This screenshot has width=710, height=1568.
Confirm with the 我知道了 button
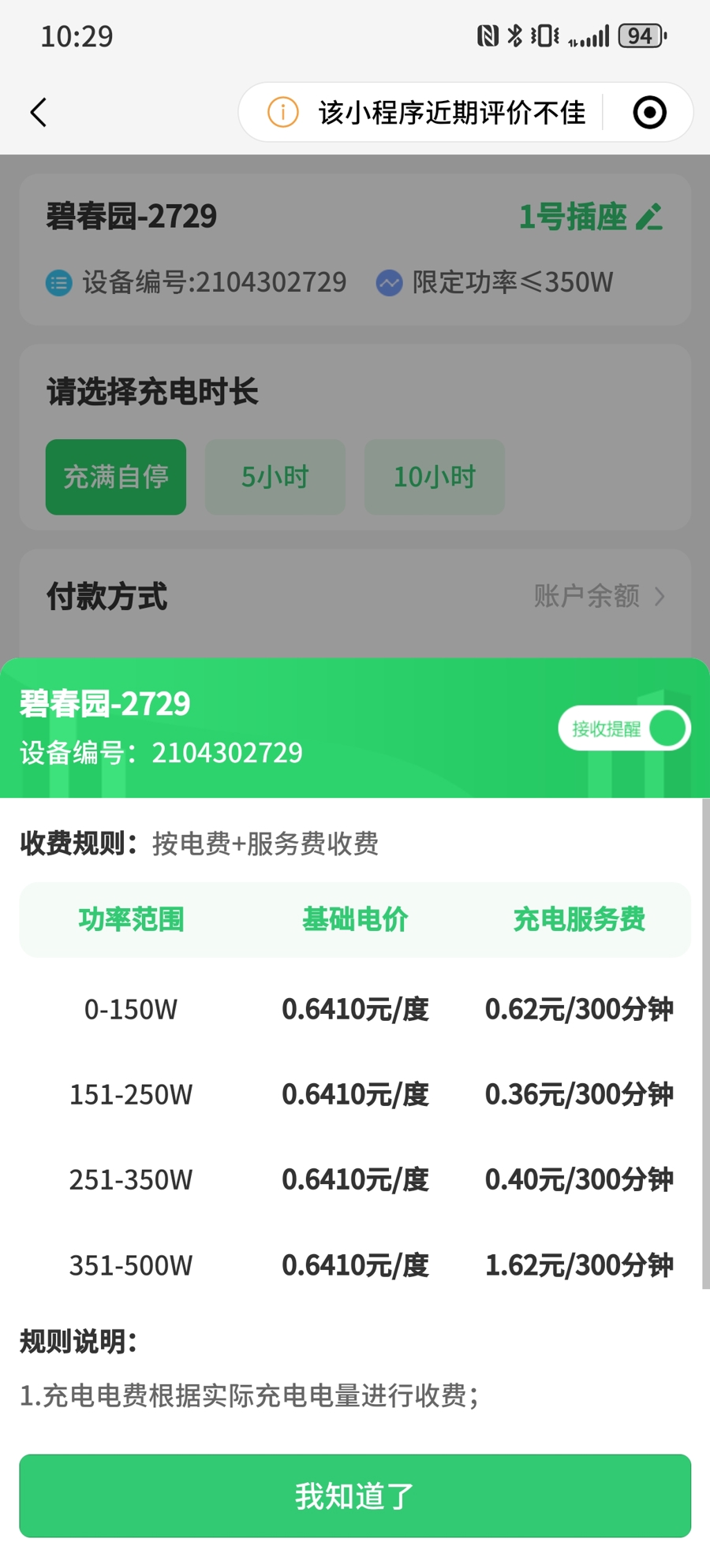pos(355,1495)
